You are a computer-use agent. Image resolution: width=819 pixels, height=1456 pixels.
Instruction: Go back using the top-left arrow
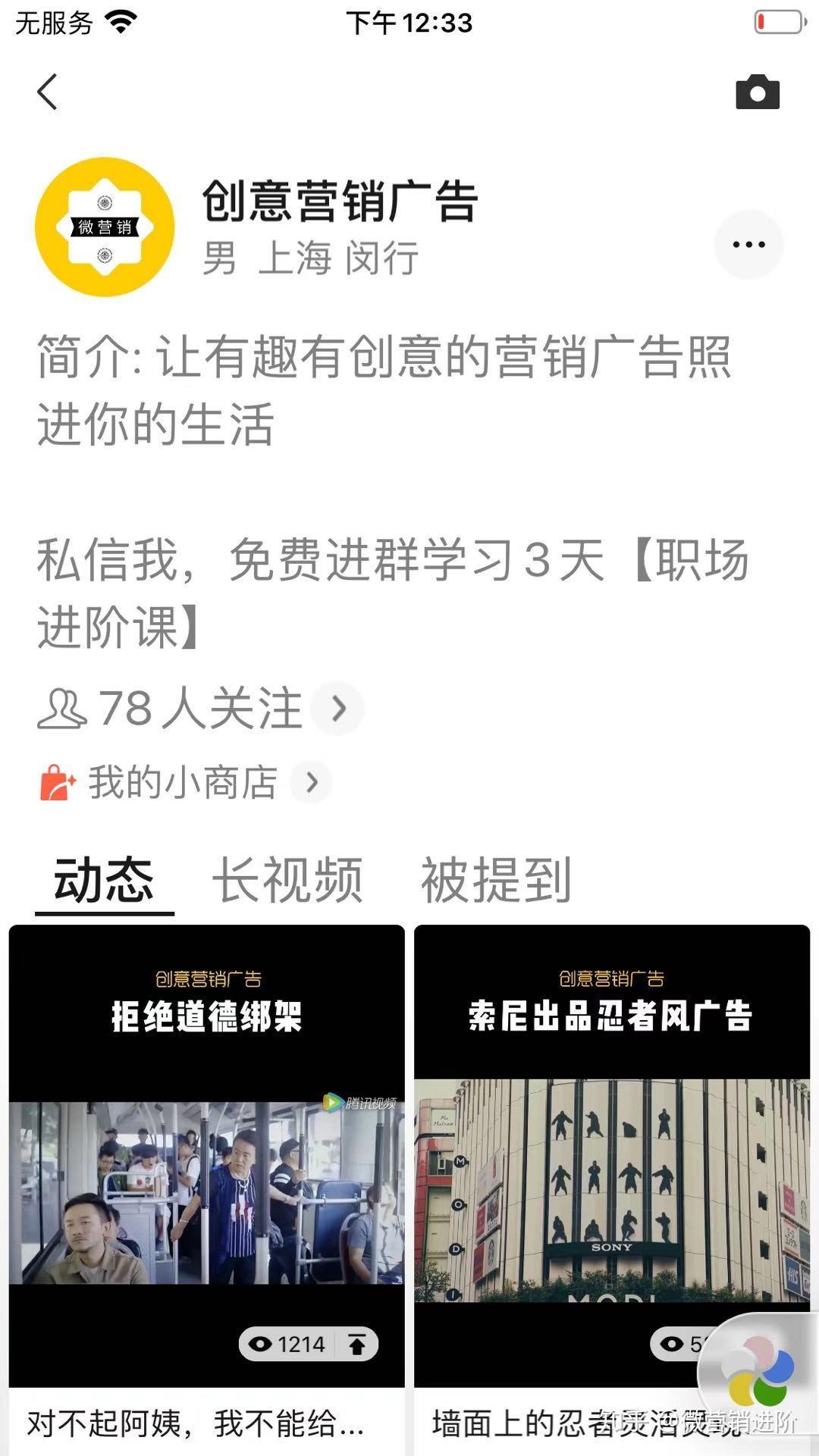click(48, 92)
